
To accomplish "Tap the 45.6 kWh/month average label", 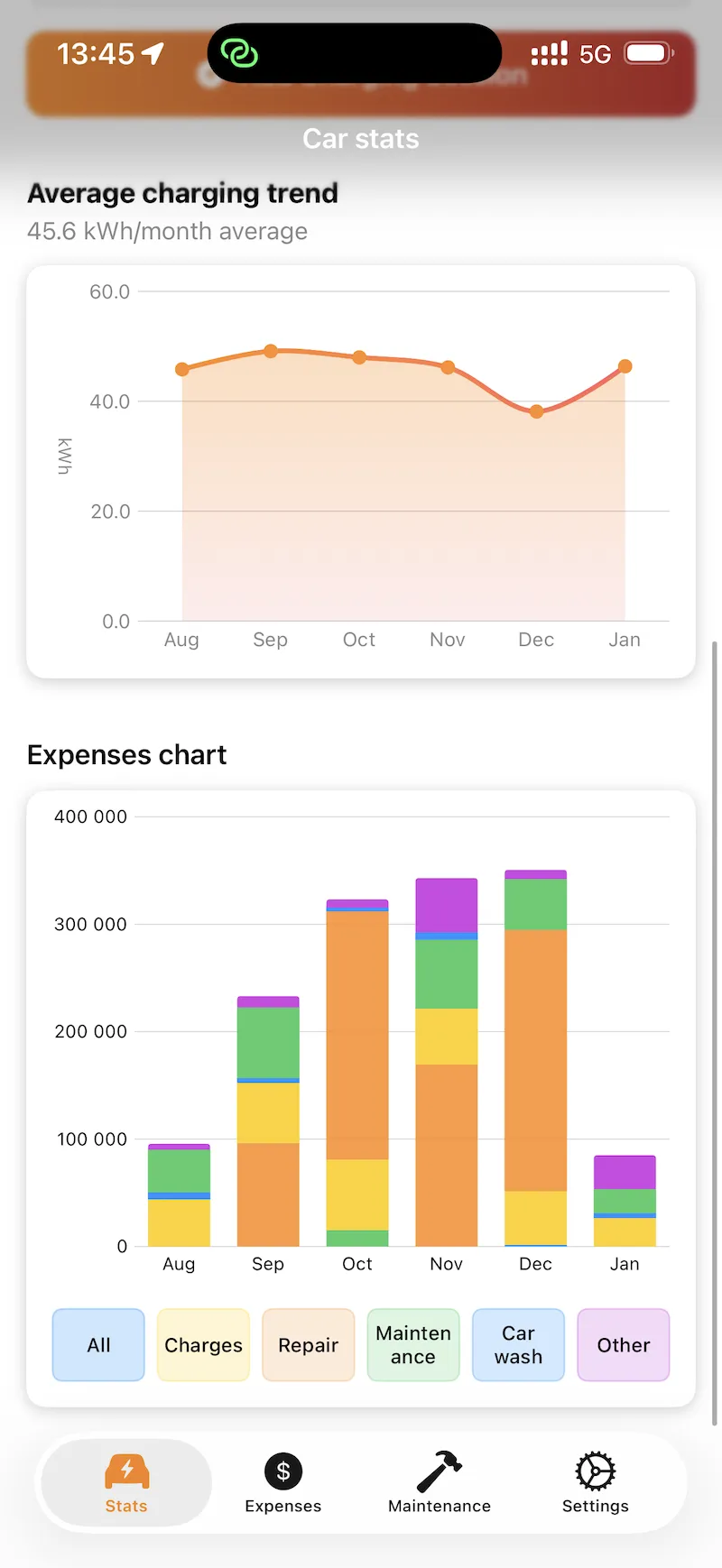I will (167, 231).
